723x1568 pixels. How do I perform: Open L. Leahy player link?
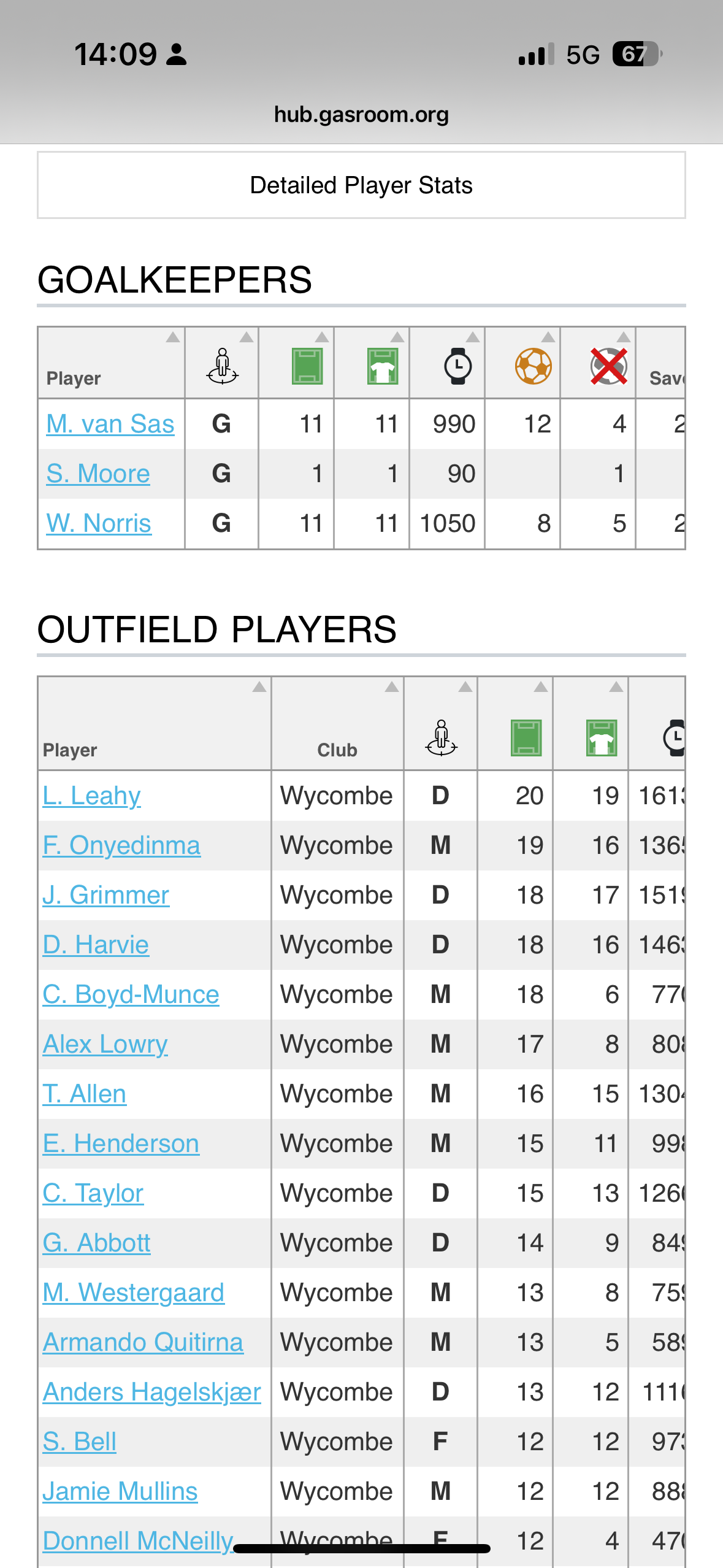(91, 796)
